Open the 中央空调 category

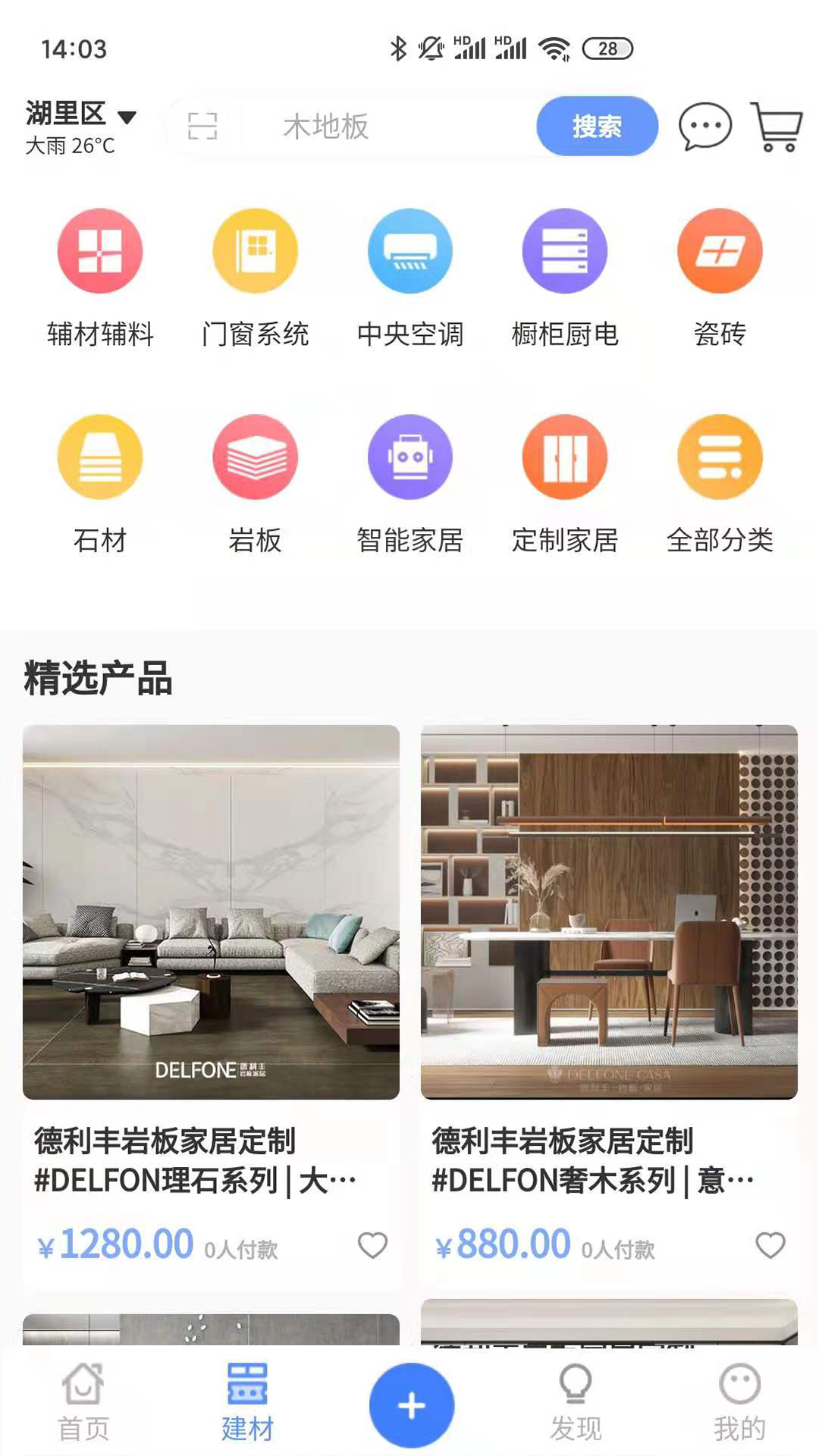[410, 252]
